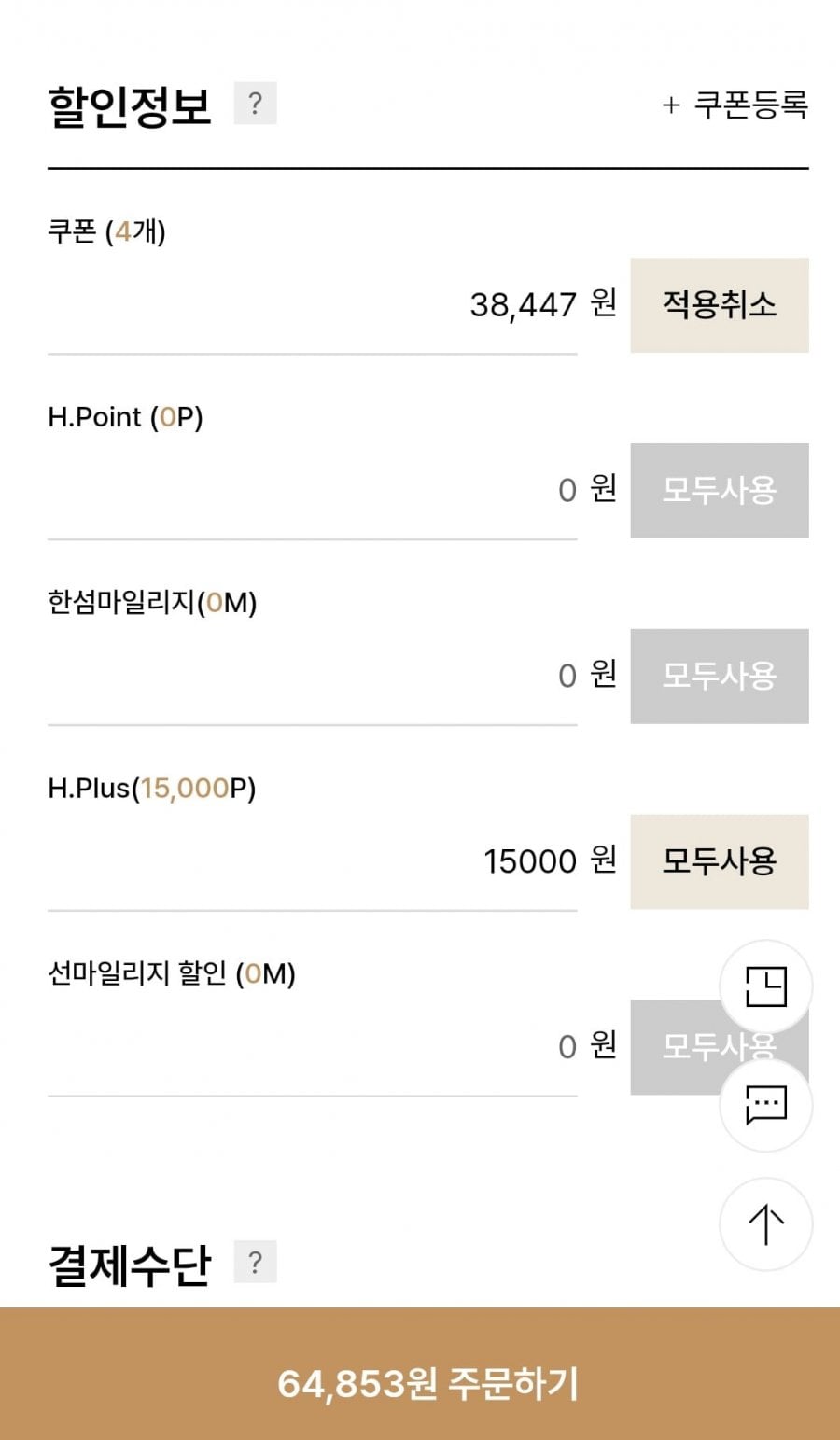This screenshot has height=1440, width=840.
Task: Open the chat support floating icon
Action: [x=766, y=1105]
